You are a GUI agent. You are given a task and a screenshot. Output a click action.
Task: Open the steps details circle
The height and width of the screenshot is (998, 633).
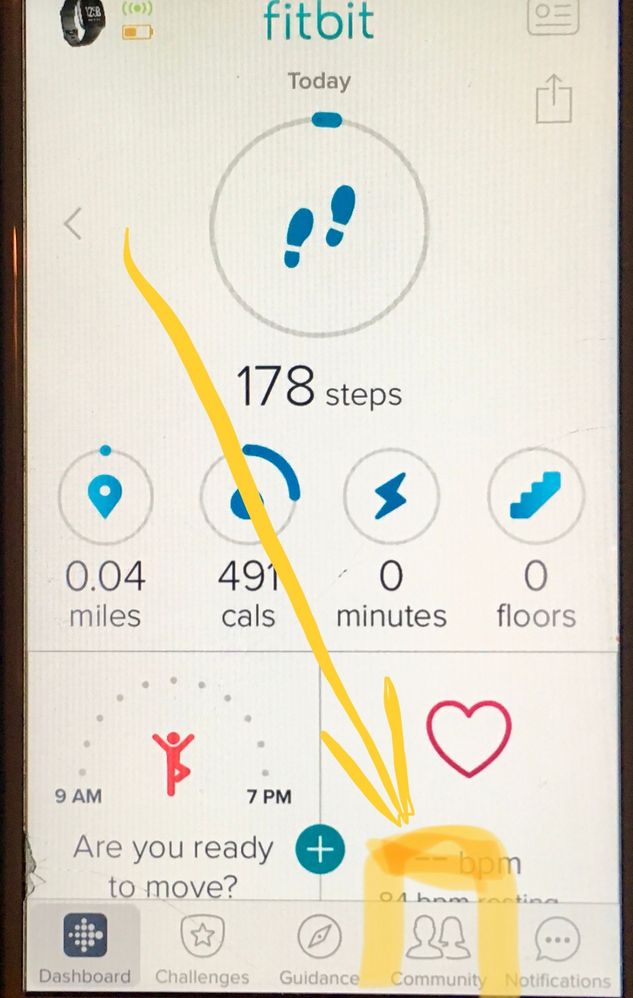click(319, 225)
